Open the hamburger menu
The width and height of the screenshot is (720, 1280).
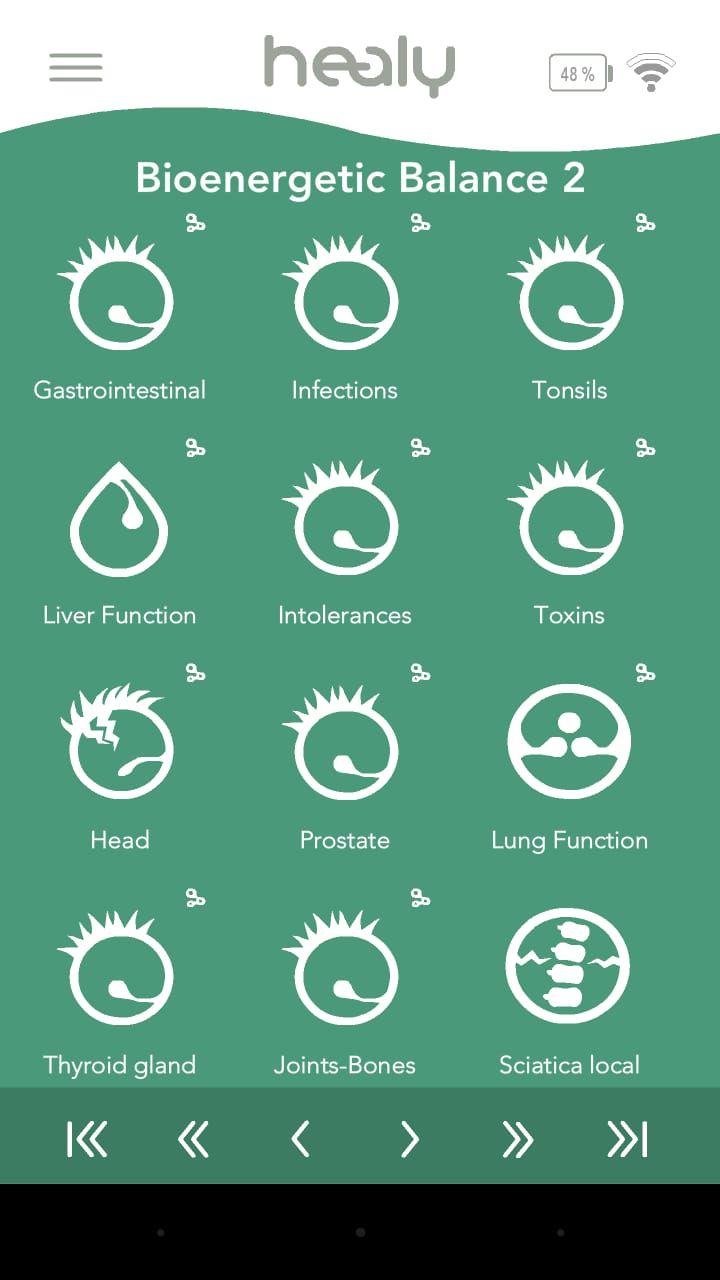click(x=76, y=67)
